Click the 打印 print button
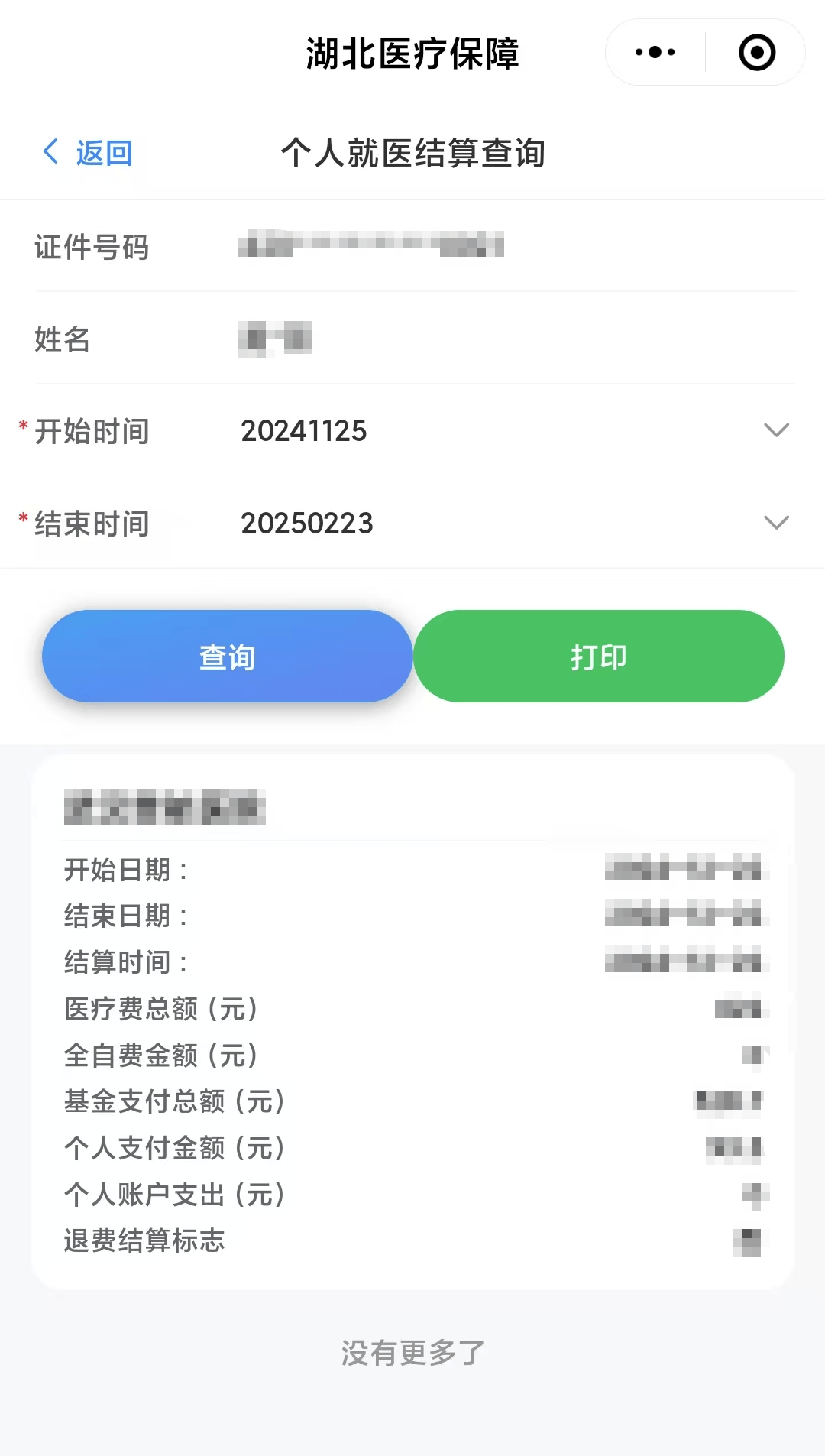The image size is (825, 1456). [598, 656]
